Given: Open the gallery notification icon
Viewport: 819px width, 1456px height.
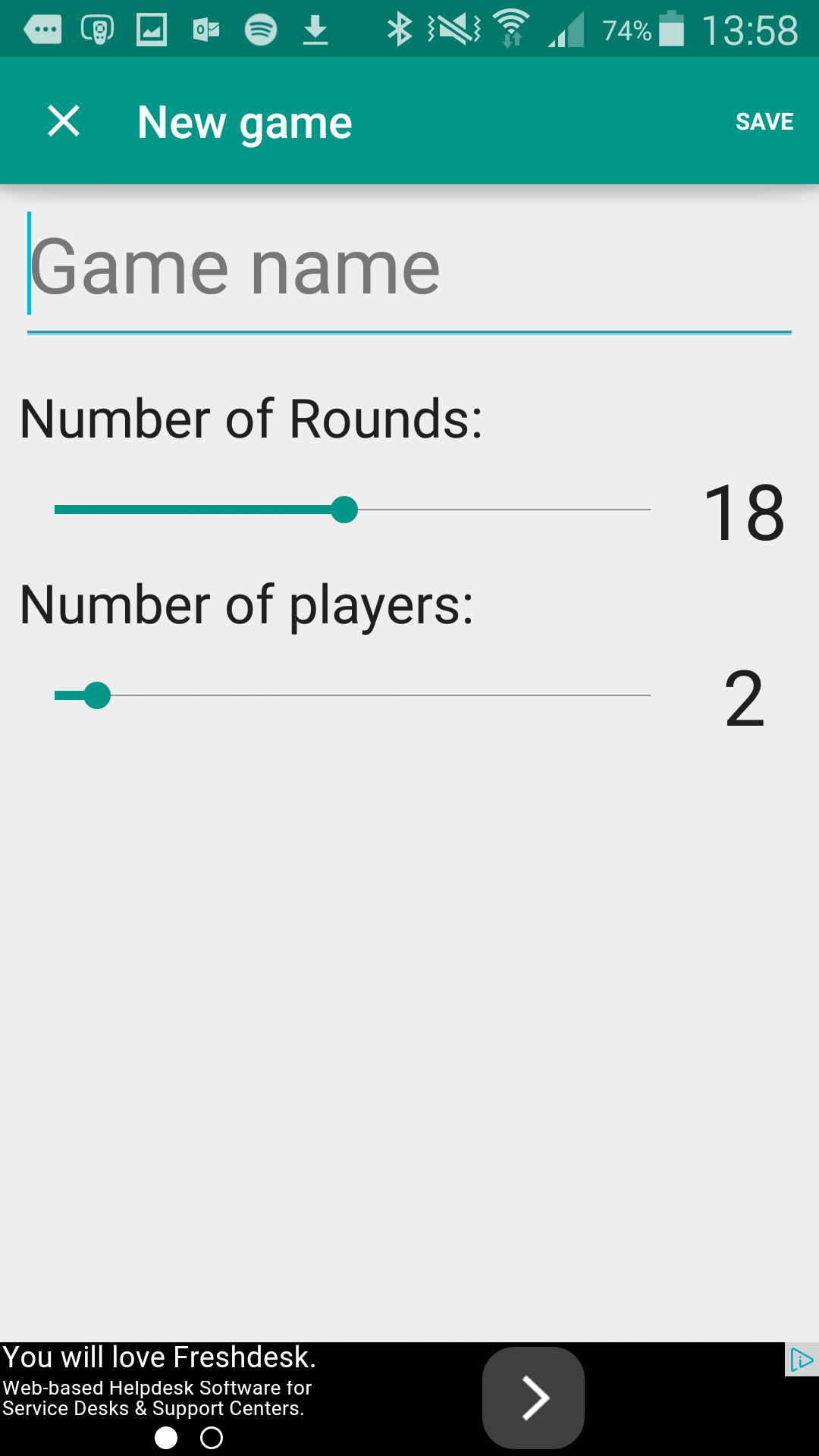Looking at the screenshot, I should [151, 29].
